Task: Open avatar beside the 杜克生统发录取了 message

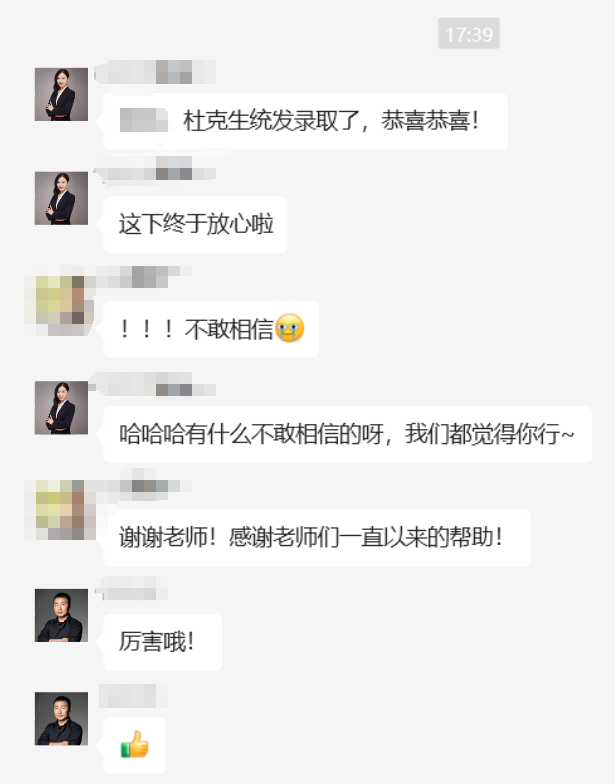Action: coord(61,95)
